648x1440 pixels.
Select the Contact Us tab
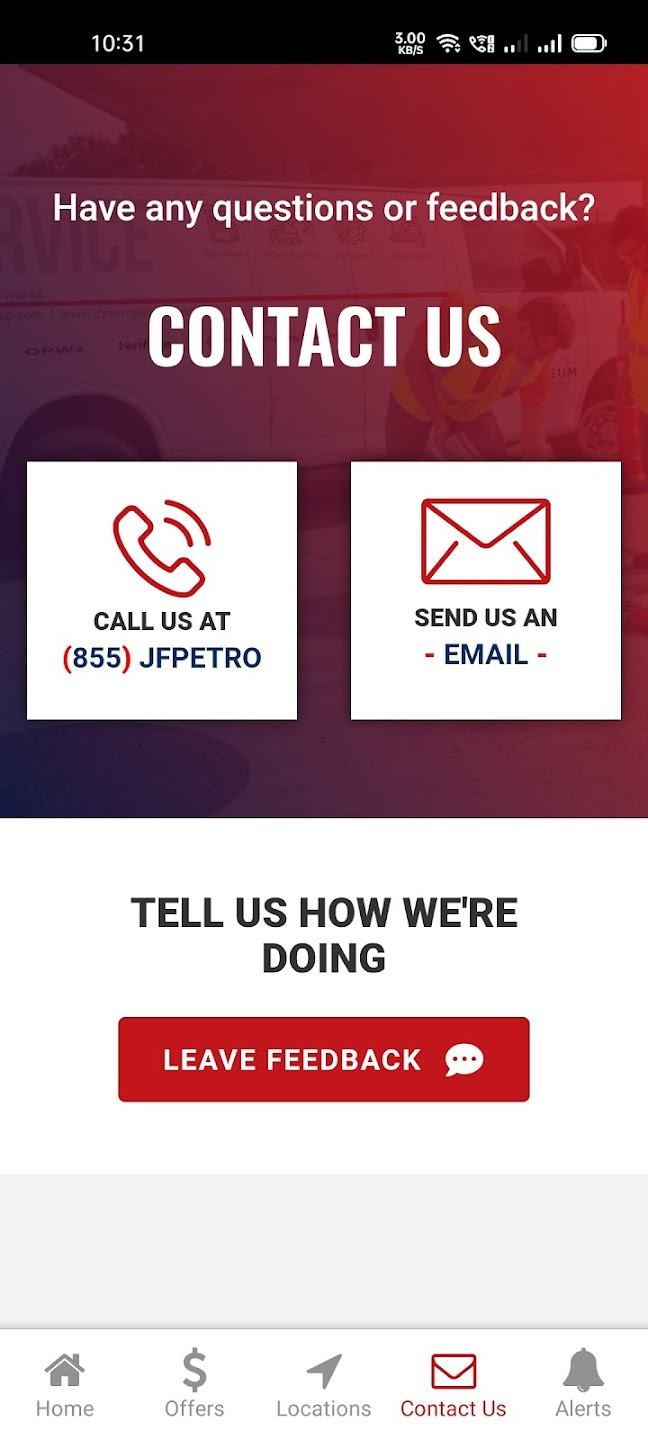[x=453, y=1384]
